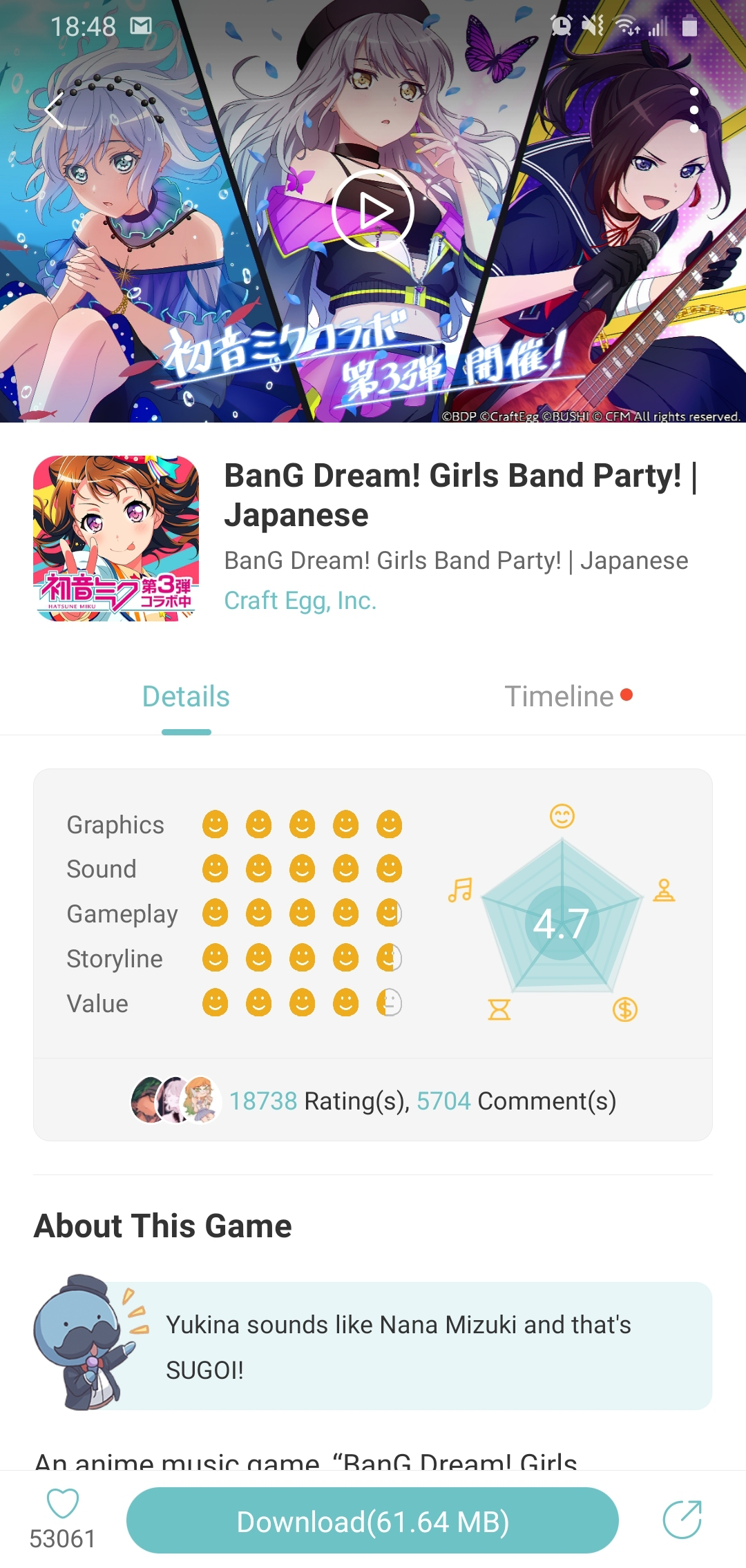This screenshot has width=746, height=1568.
Task: Share this game page
Action: click(682, 1520)
